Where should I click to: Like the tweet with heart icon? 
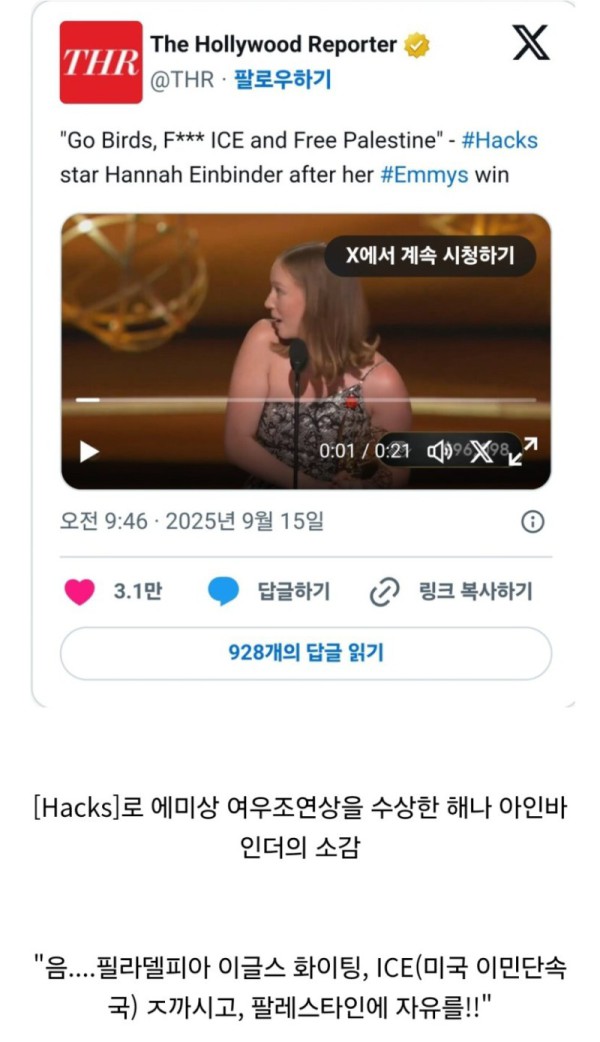point(80,591)
